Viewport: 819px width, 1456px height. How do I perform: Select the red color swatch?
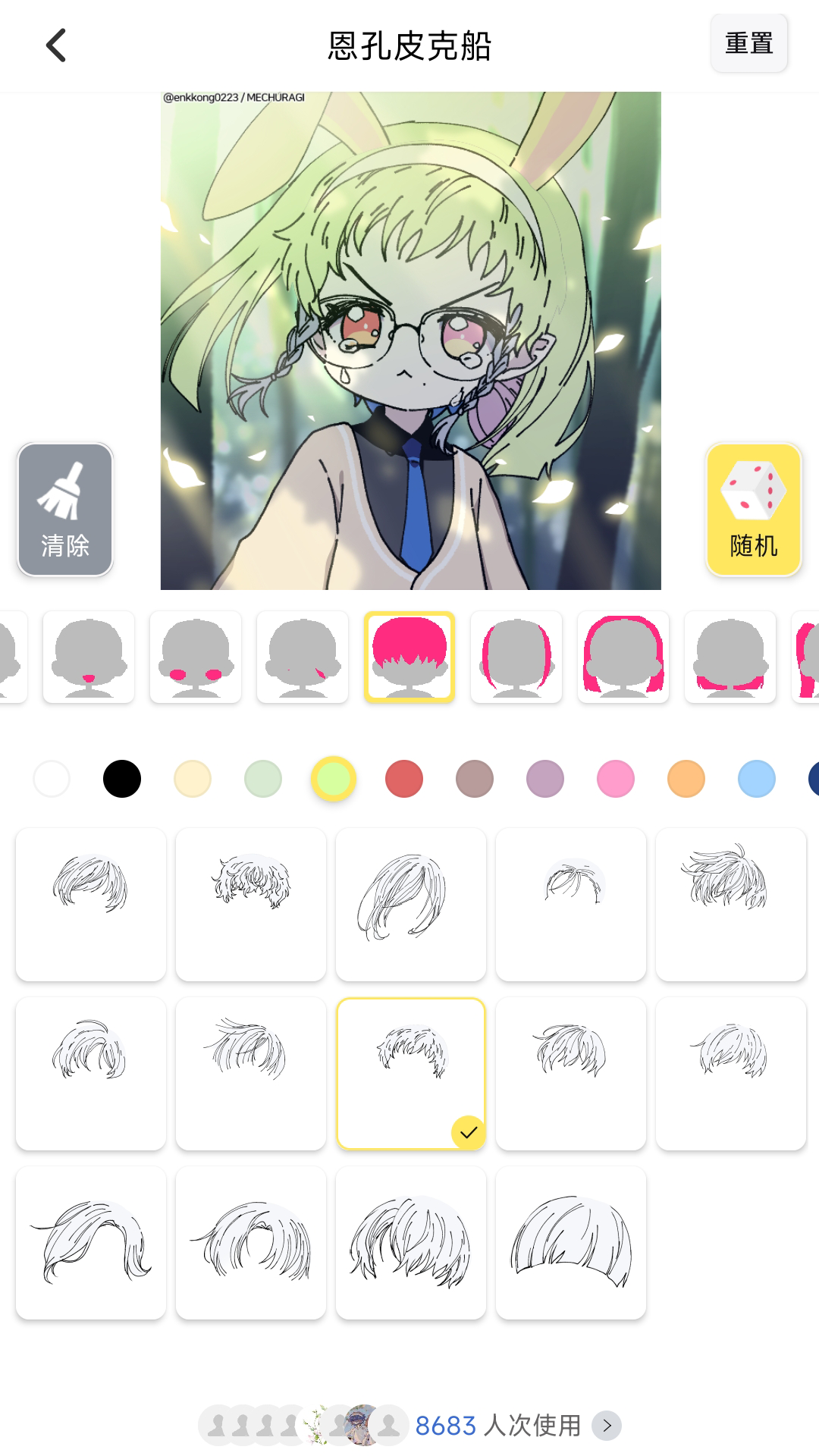(404, 779)
